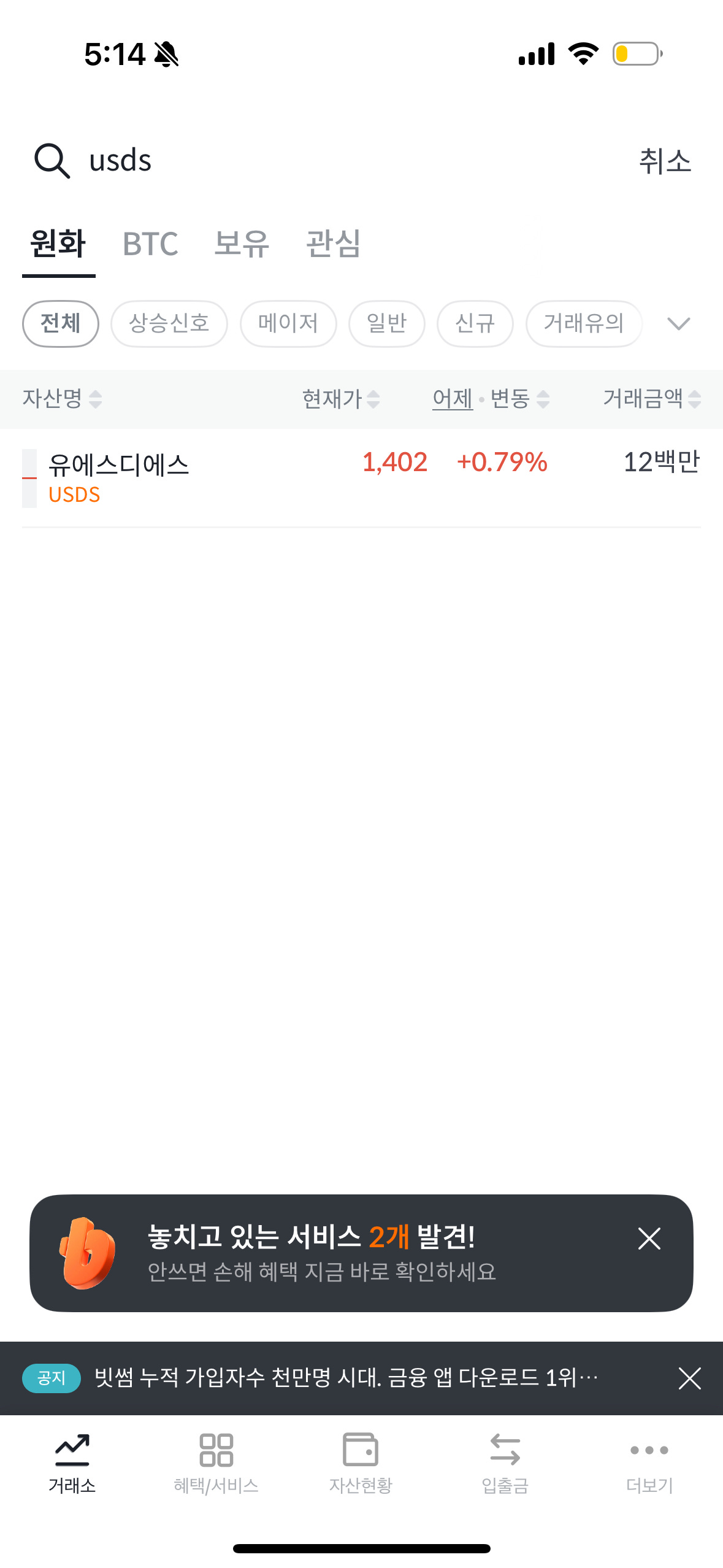Switch to the BTC market tab
This screenshot has width=723, height=1568.
[x=150, y=244]
